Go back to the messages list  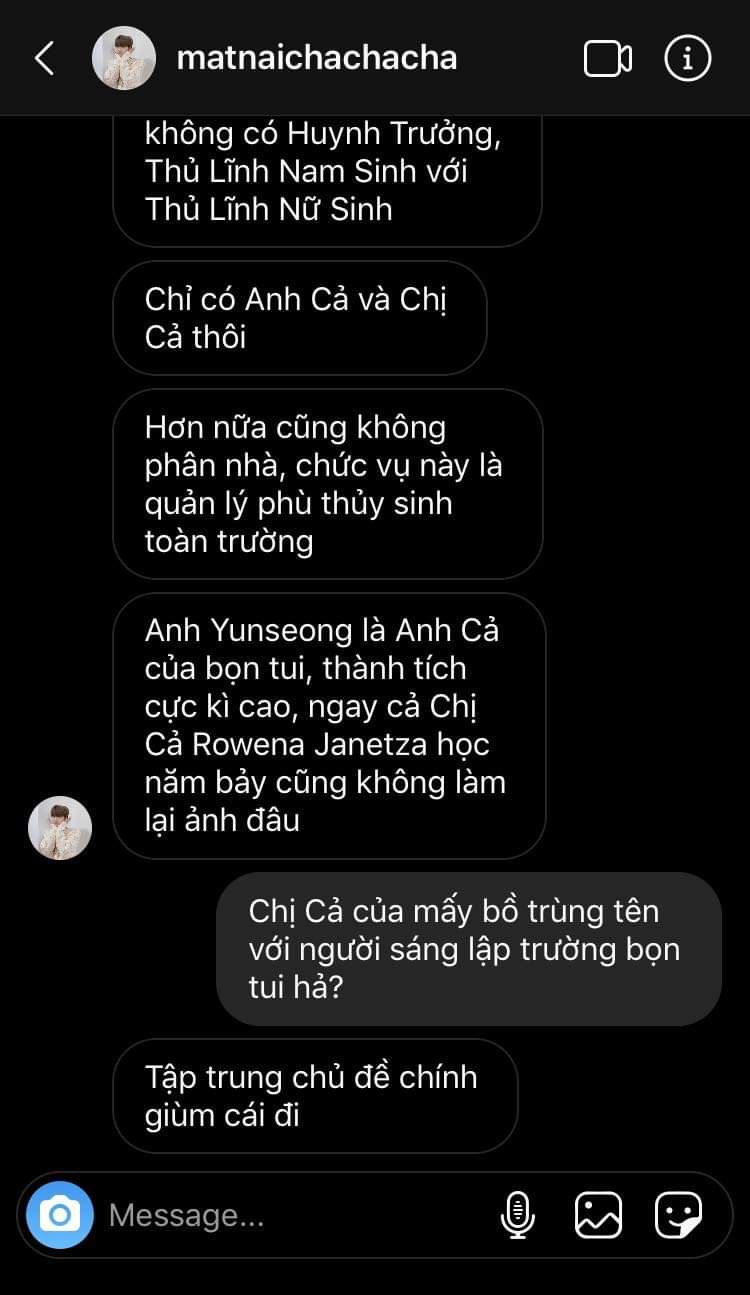click(x=44, y=58)
